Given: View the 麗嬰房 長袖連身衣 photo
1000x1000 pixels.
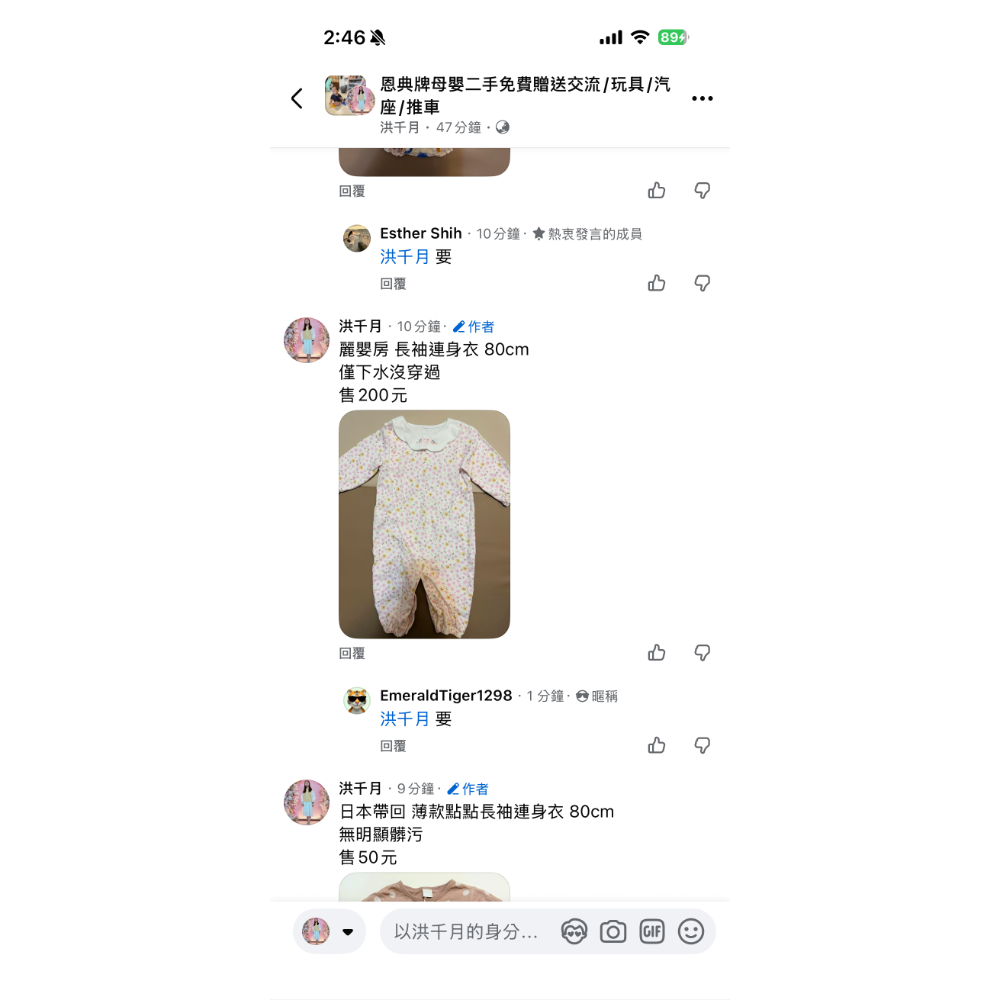Looking at the screenshot, I should (x=424, y=524).
